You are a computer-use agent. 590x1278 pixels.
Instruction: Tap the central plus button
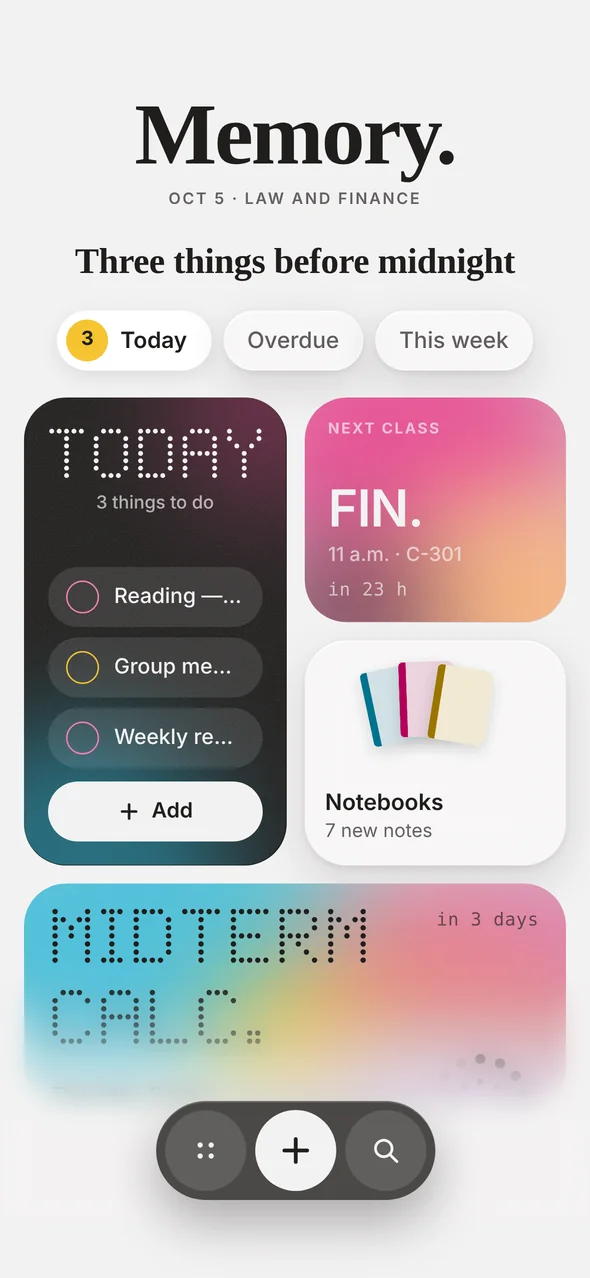point(296,1151)
